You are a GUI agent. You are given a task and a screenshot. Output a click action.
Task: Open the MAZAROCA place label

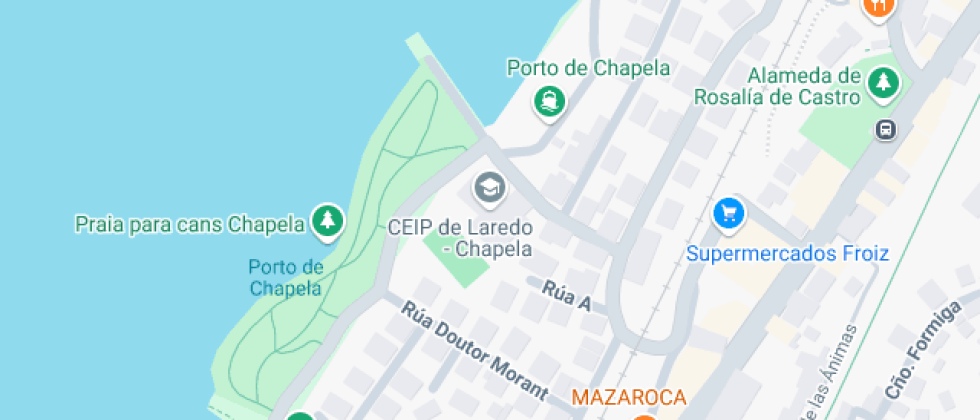click(x=629, y=397)
